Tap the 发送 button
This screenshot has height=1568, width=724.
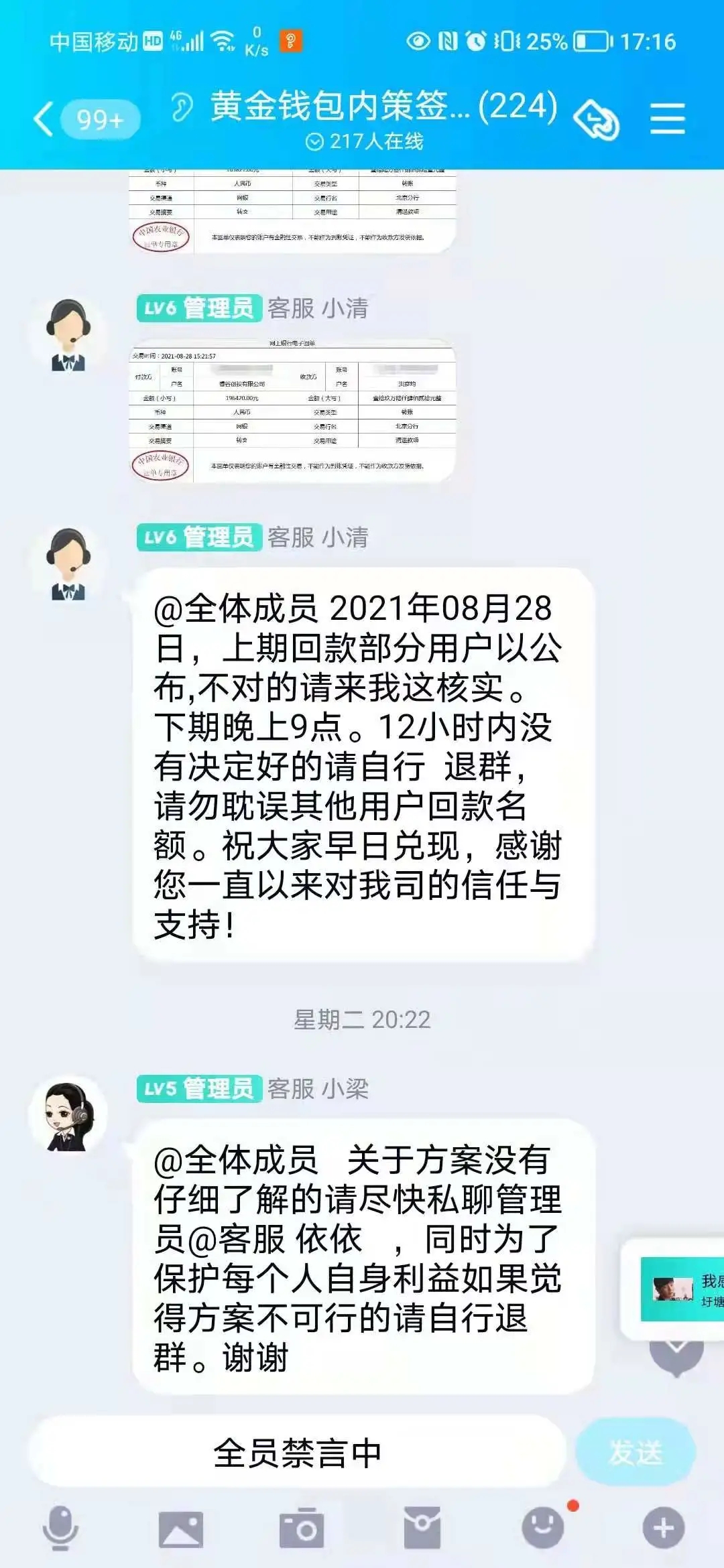tap(635, 1453)
